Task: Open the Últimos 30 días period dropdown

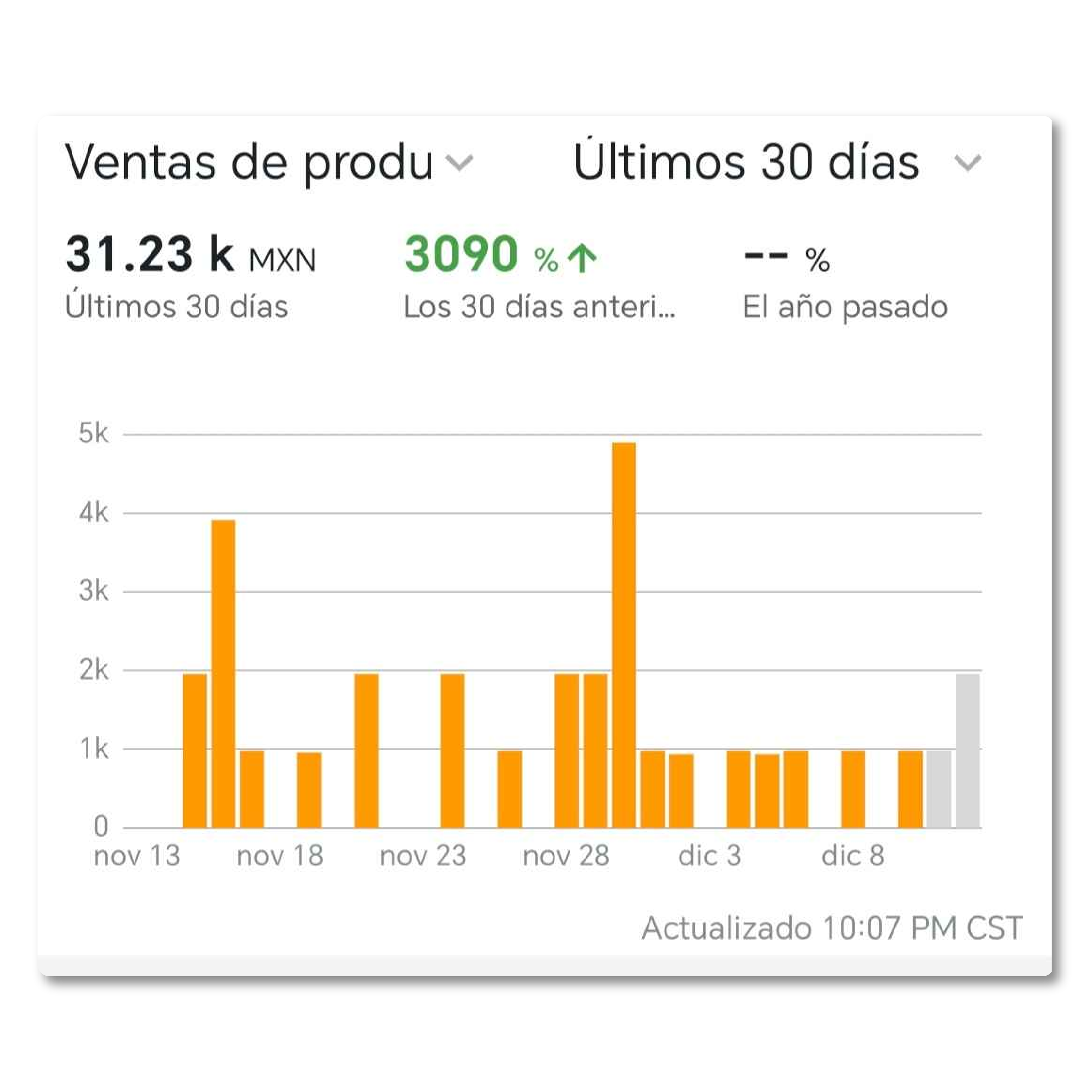Action: point(967,163)
